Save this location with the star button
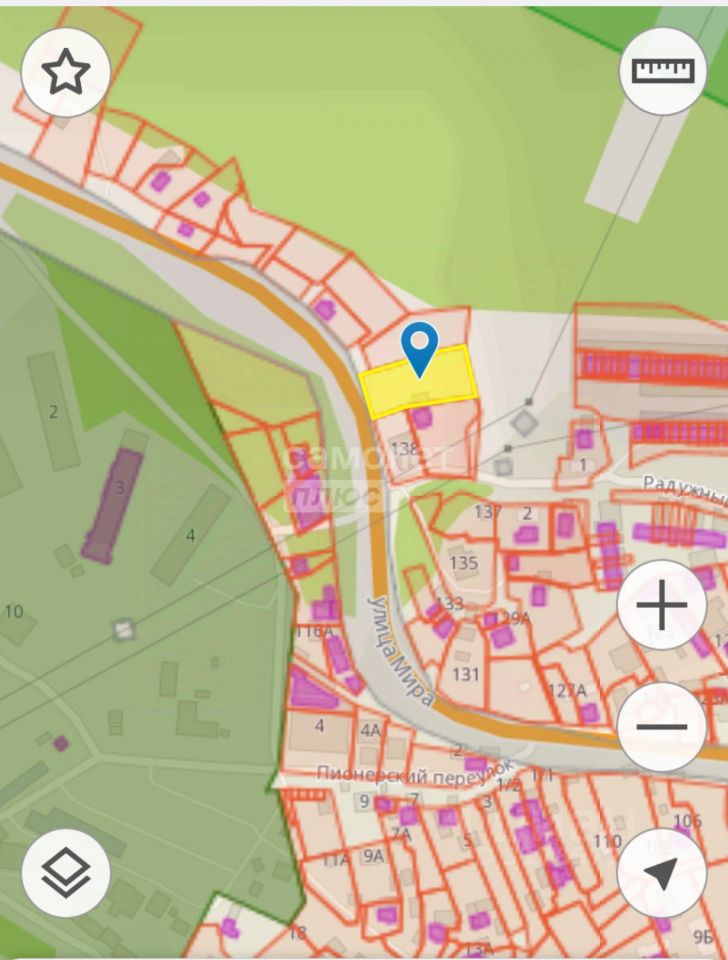 click(x=66, y=72)
